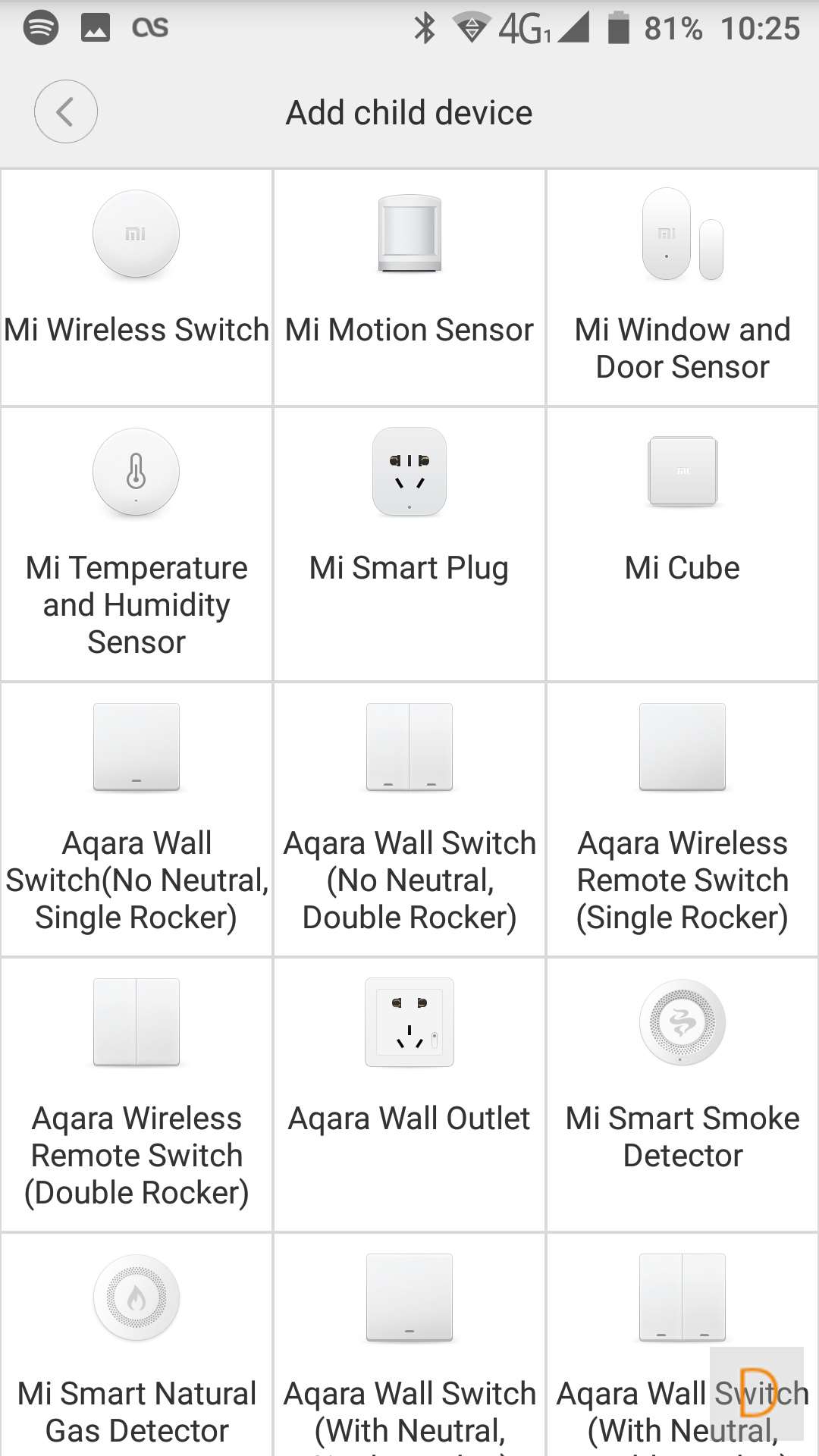Screen dimensions: 819x1456
Task: Pick Aqara Wireless Remote Switch Double Rocker
Action: 136,1094
